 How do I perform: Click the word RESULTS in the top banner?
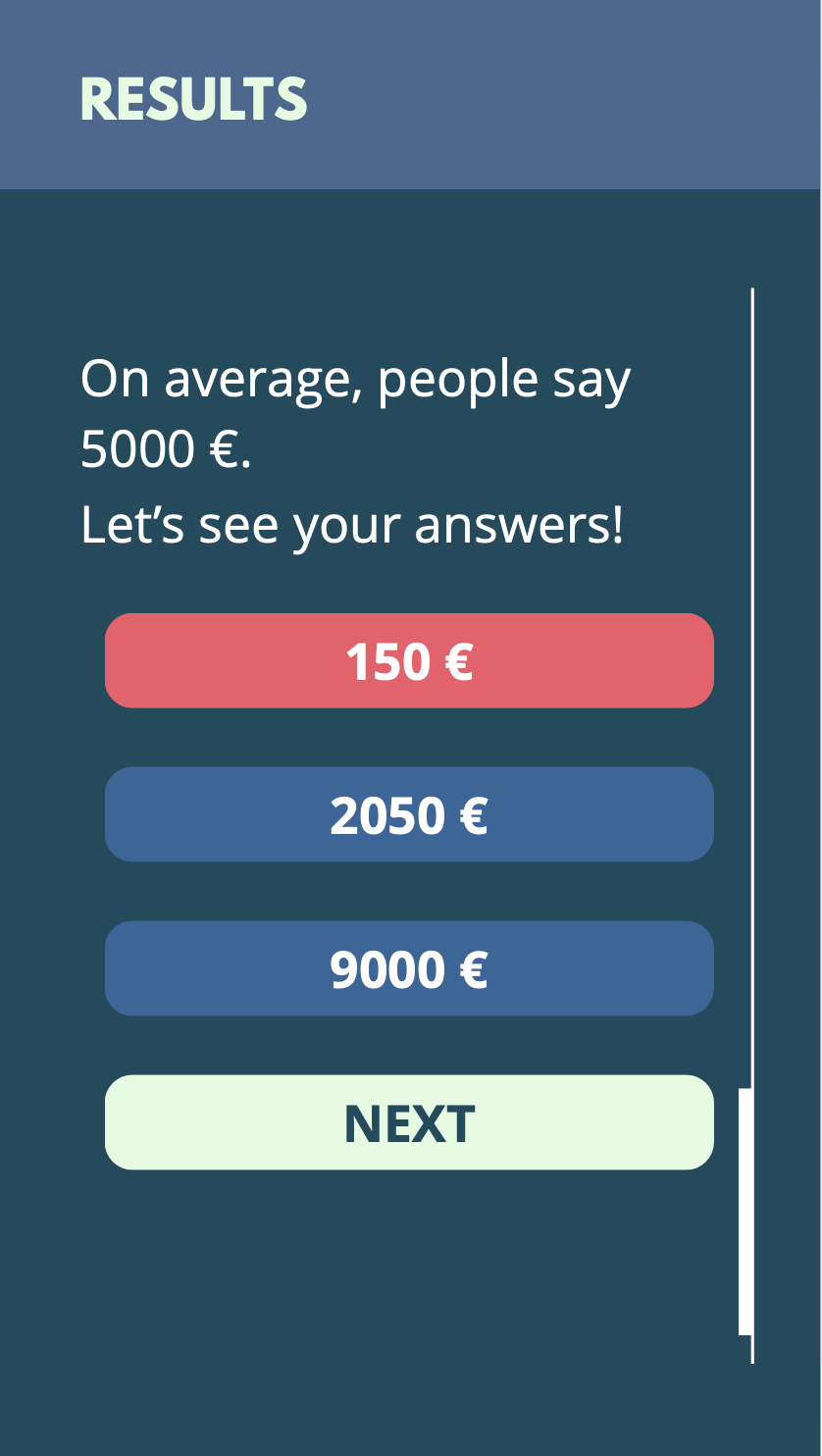tap(193, 97)
